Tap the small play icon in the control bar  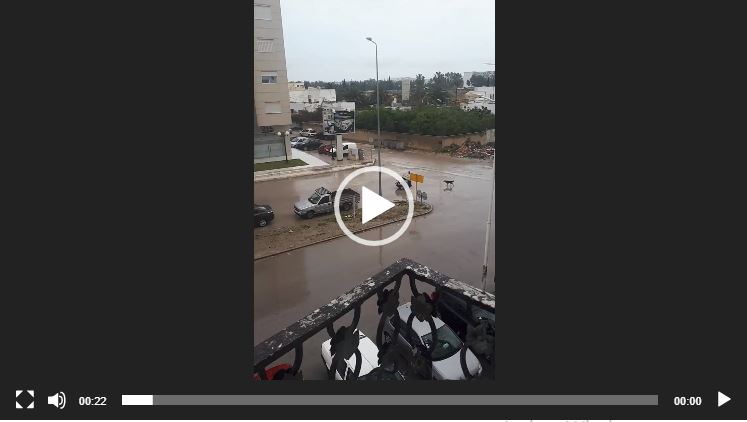(724, 399)
